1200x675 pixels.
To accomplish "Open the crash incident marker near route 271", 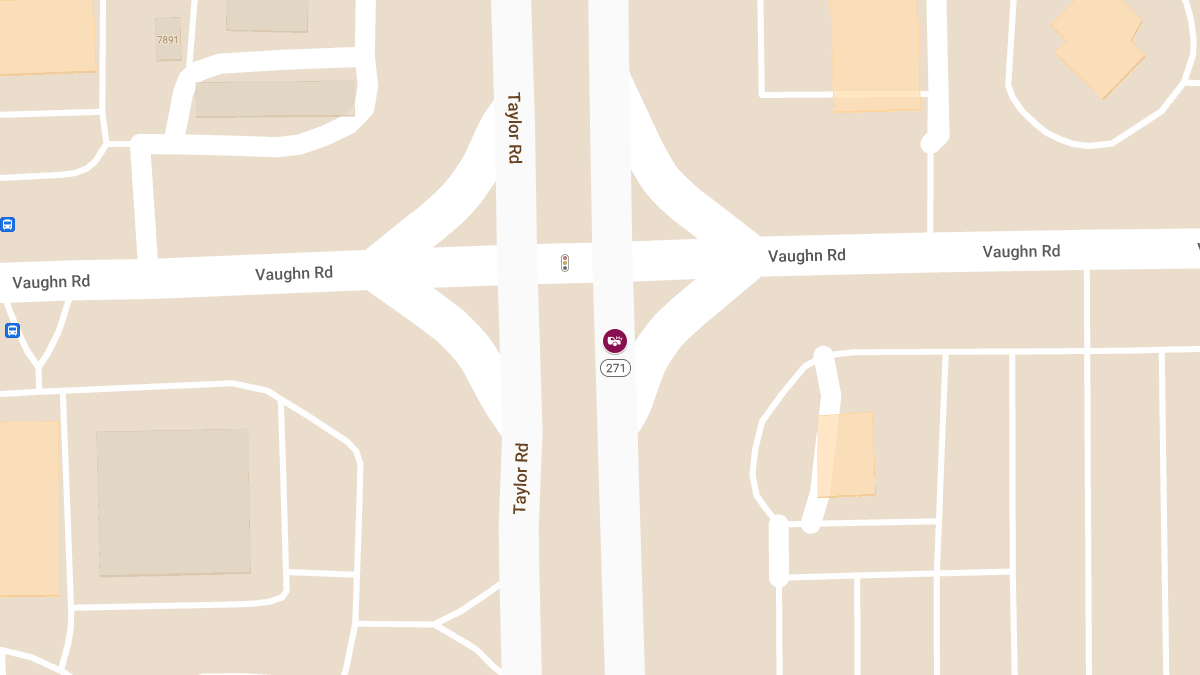I will coord(615,341).
